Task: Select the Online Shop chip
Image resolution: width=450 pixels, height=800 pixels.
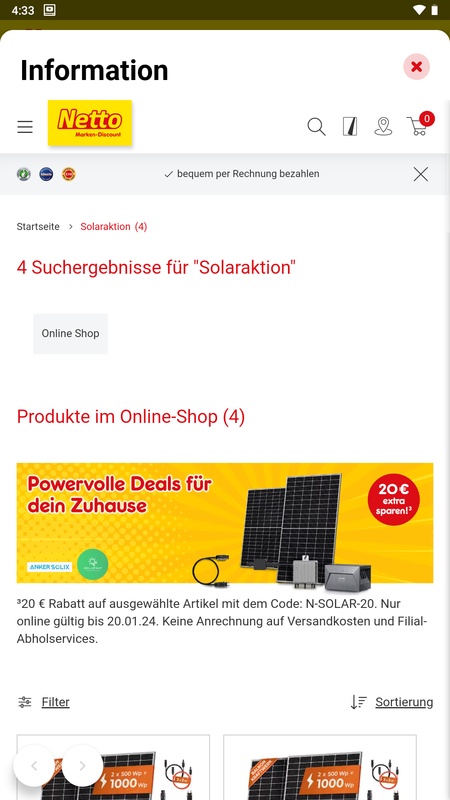Action: click(x=70, y=334)
